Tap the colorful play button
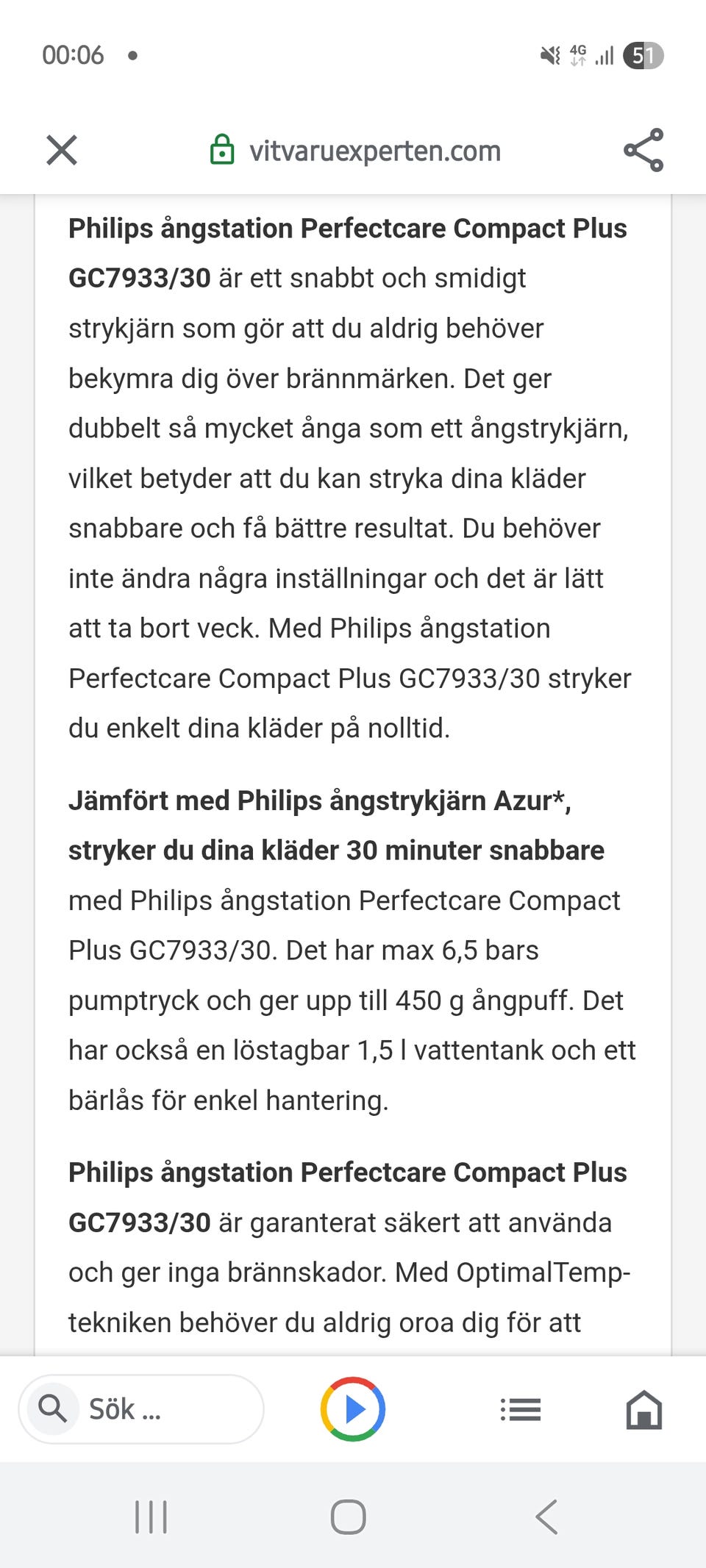706x1568 pixels. [353, 1409]
